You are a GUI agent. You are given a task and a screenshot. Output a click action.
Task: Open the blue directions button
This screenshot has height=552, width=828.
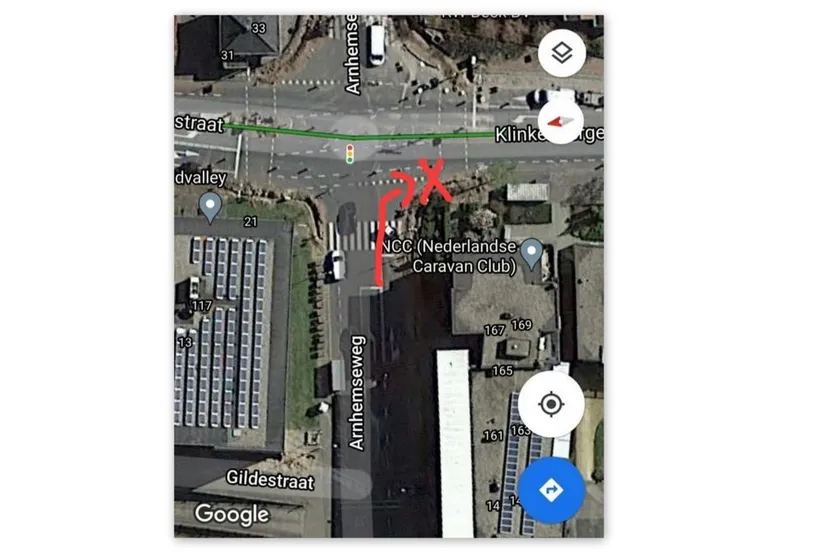[551, 490]
